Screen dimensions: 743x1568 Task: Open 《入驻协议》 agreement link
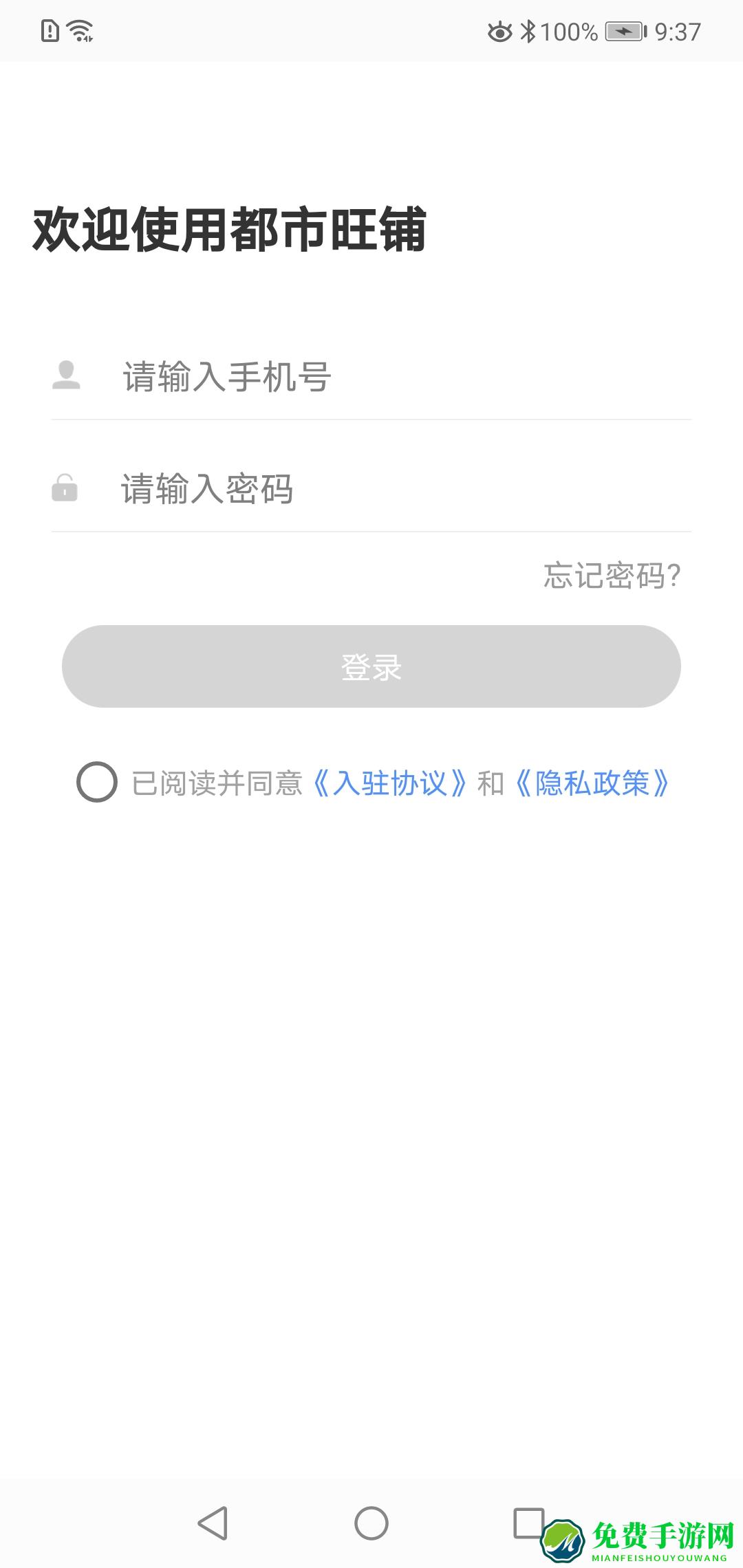point(391,783)
